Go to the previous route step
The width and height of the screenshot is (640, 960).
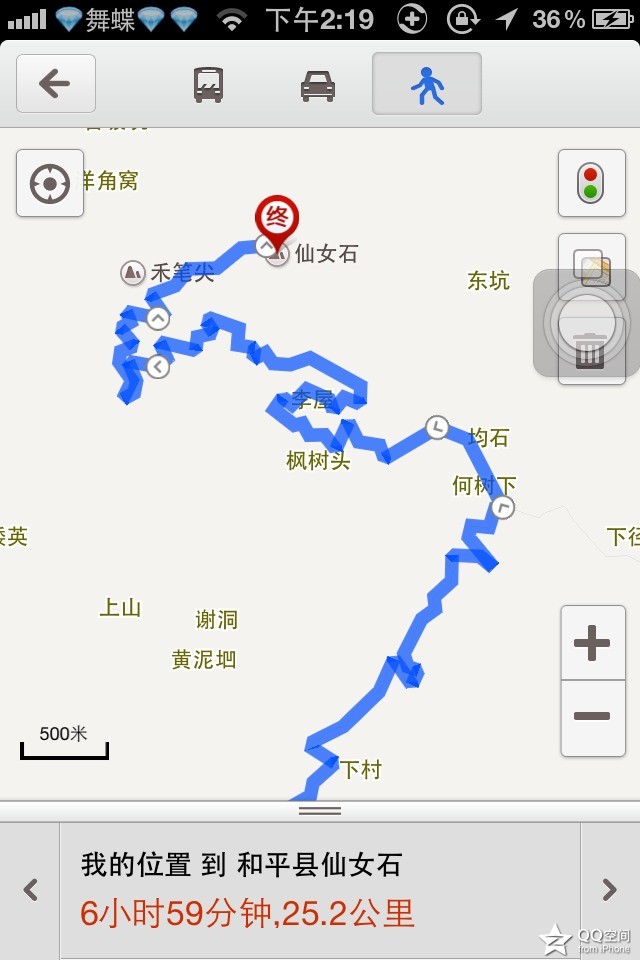pyautogui.click(x=30, y=889)
